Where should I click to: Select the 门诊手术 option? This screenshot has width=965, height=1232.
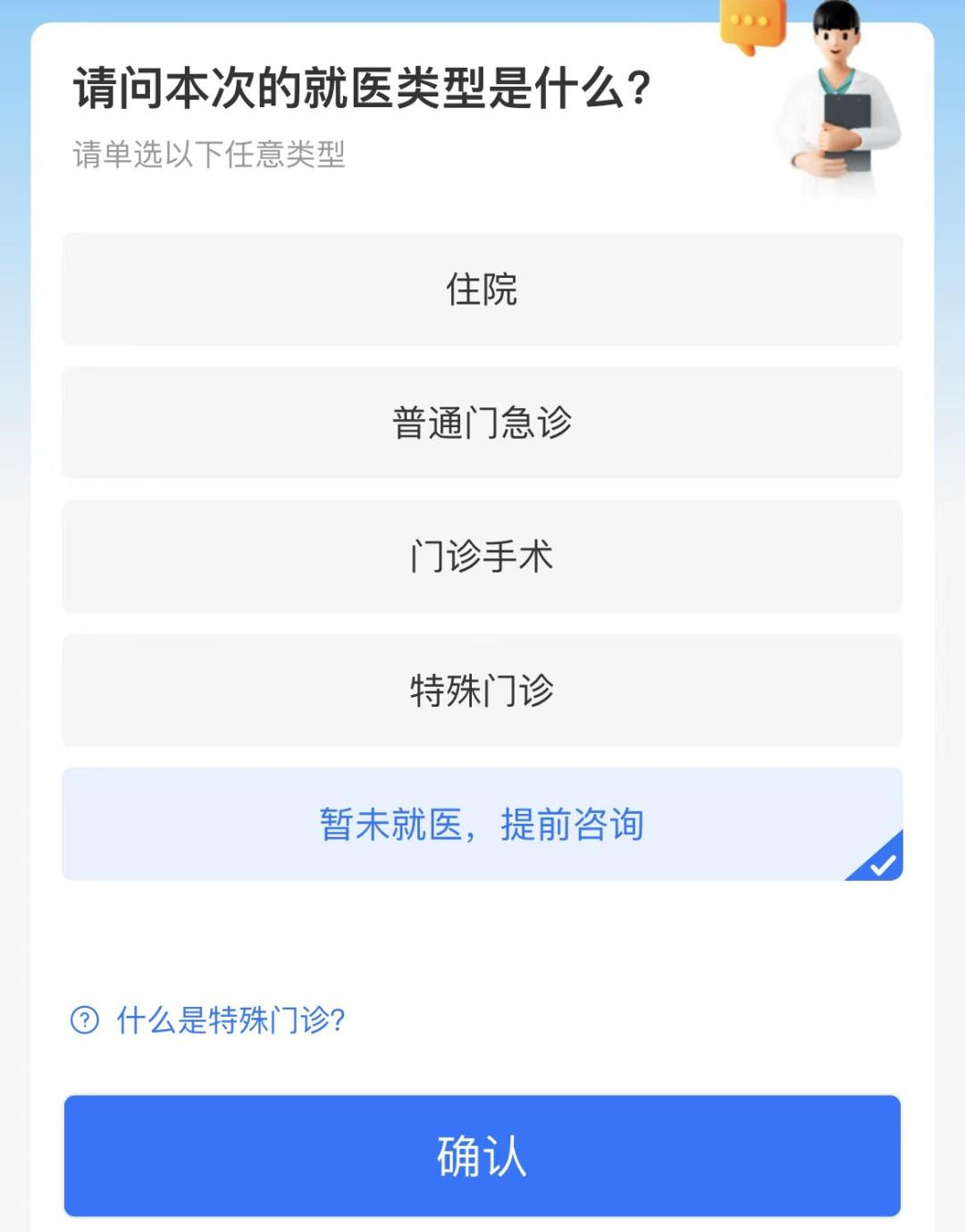[482, 556]
